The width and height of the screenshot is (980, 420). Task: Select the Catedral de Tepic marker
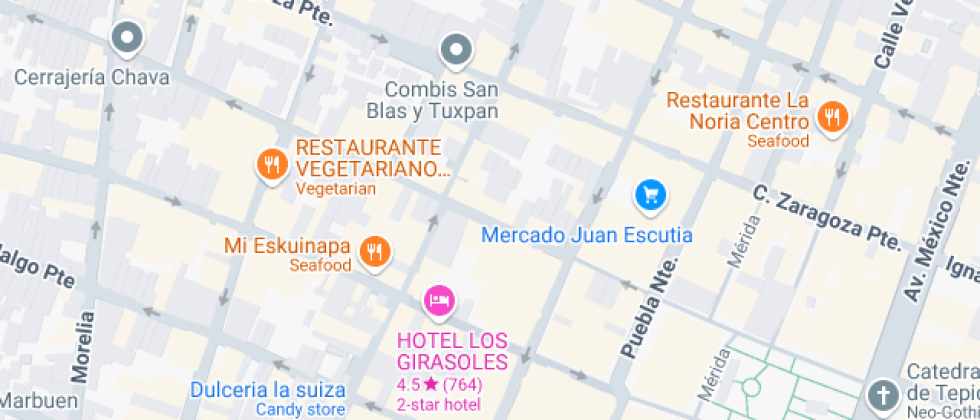click(x=882, y=393)
